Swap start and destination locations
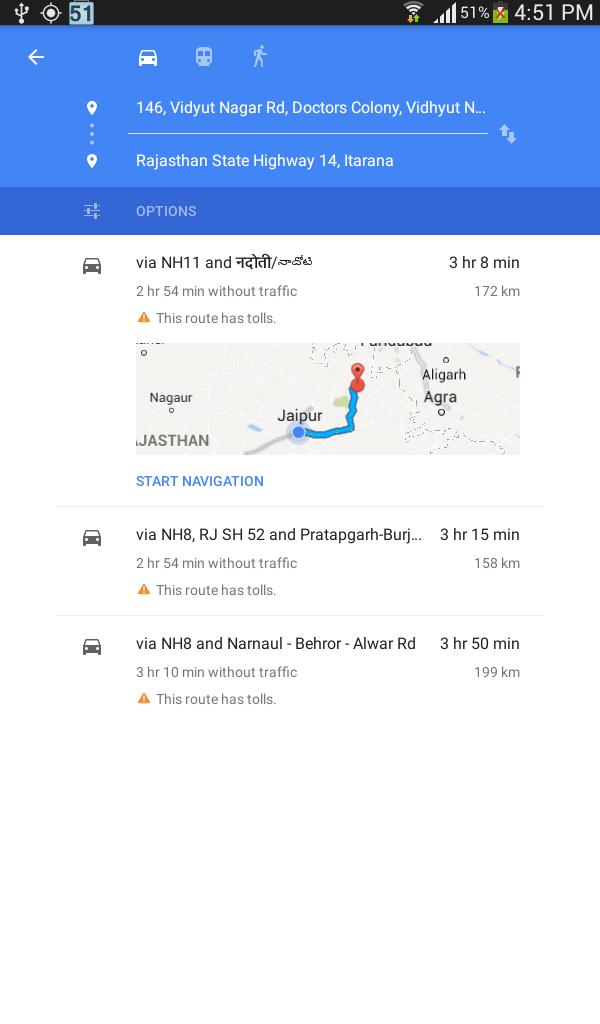600x1024 pixels. point(508,134)
